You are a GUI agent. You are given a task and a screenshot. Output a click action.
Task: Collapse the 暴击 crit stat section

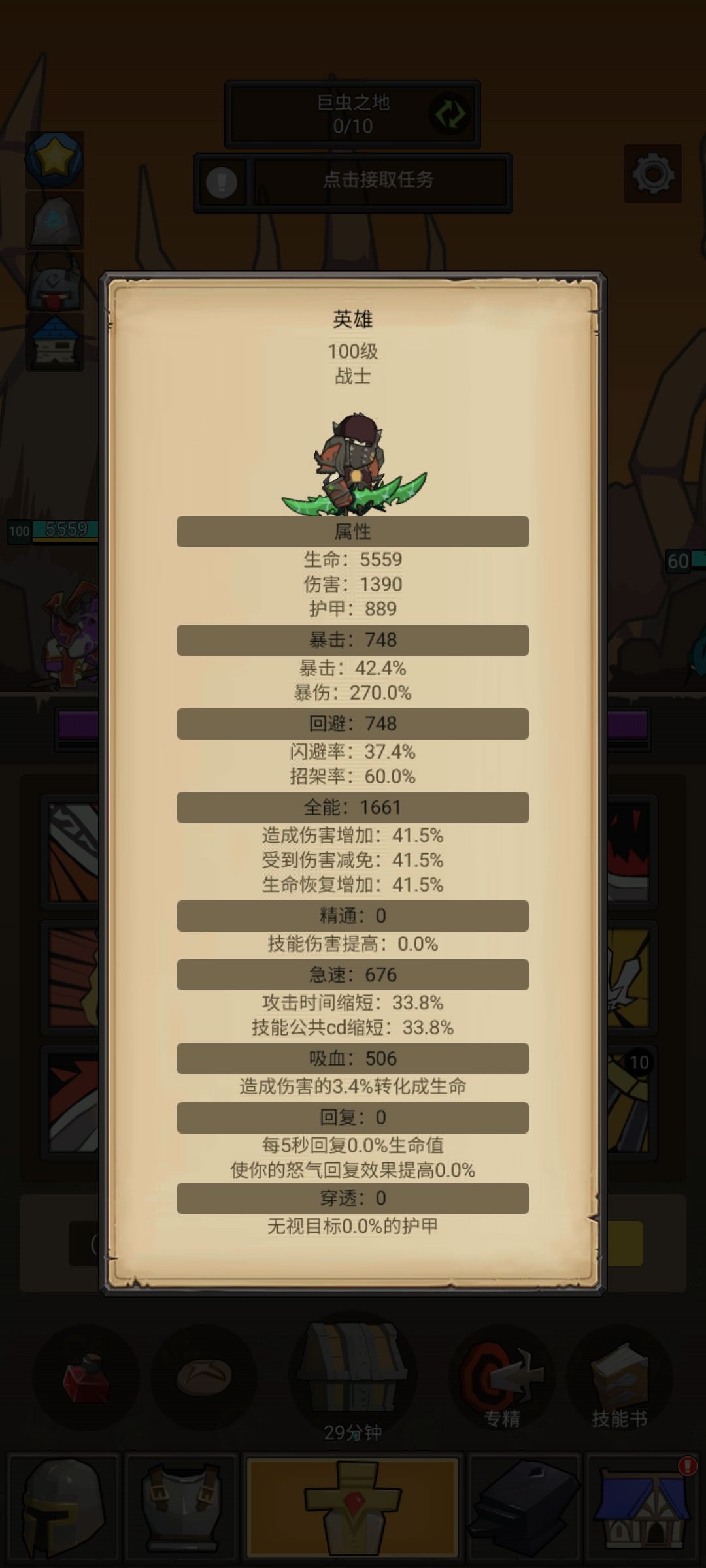click(353, 640)
